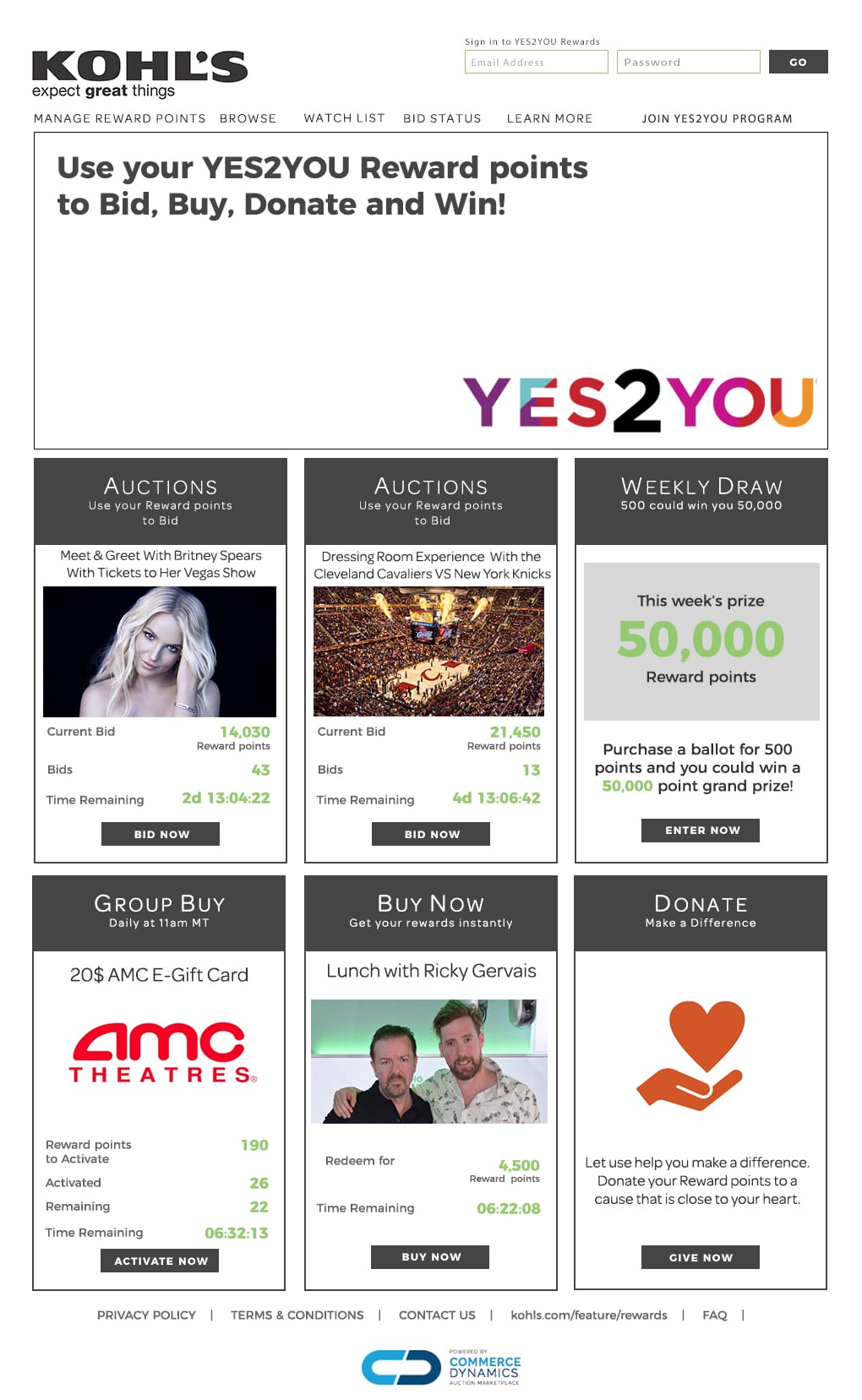Bid now on Cavaliers dressing room experience
The image size is (862, 1400).
(431, 834)
